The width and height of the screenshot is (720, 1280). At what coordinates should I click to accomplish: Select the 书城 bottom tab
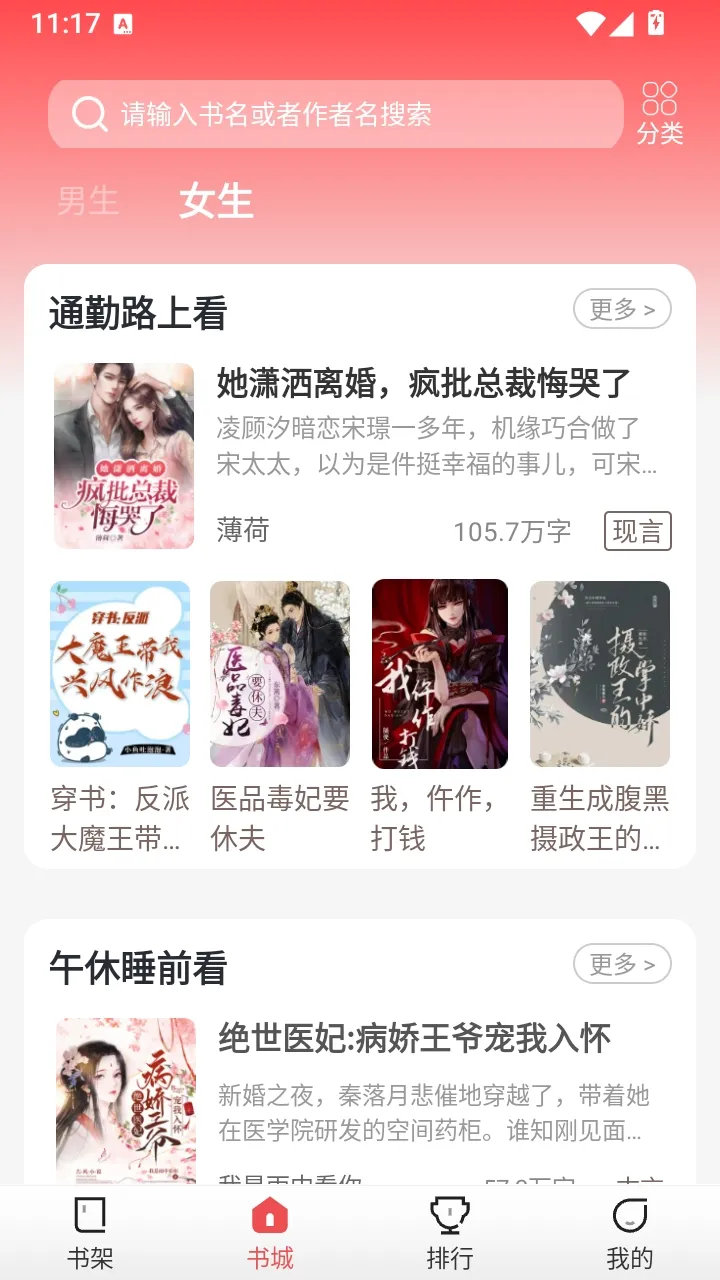[x=270, y=1234]
